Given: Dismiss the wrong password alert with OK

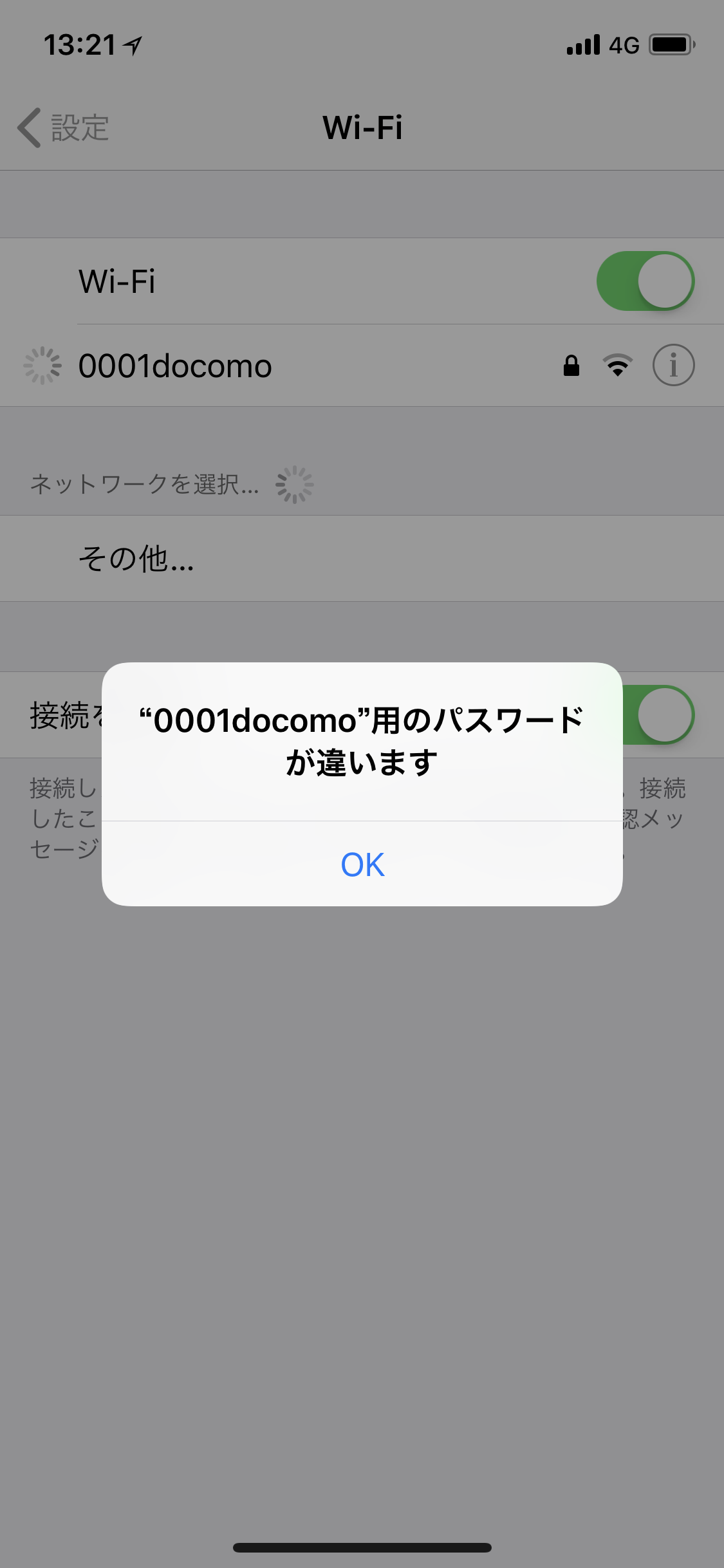Looking at the screenshot, I should point(362,864).
